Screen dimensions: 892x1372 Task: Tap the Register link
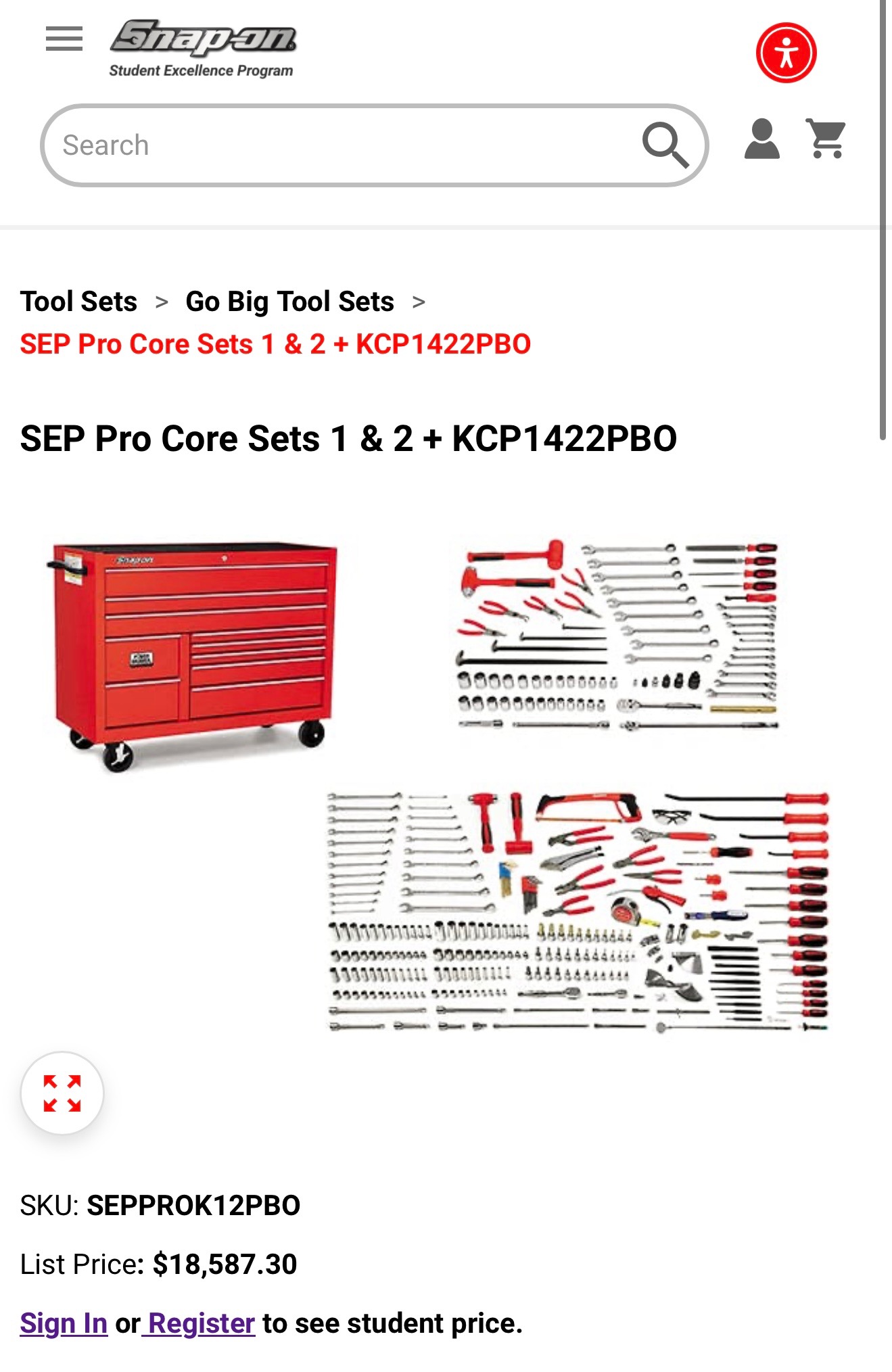[x=201, y=1323]
